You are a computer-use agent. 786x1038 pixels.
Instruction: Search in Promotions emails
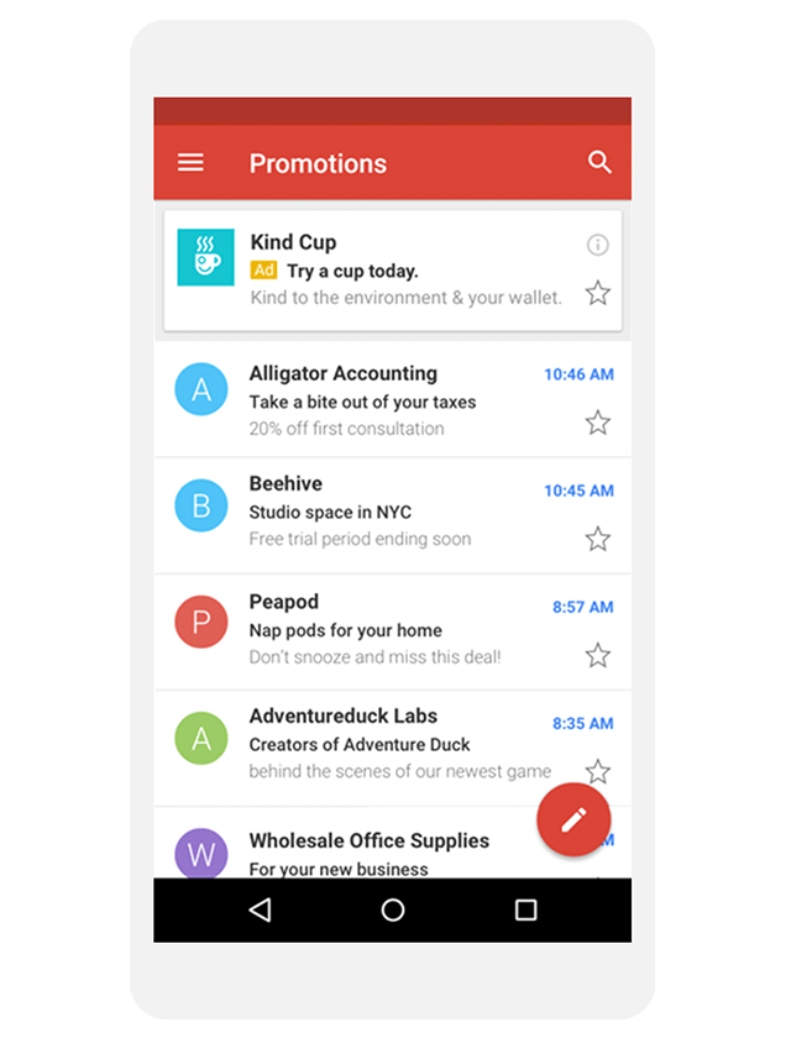(x=599, y=163)
